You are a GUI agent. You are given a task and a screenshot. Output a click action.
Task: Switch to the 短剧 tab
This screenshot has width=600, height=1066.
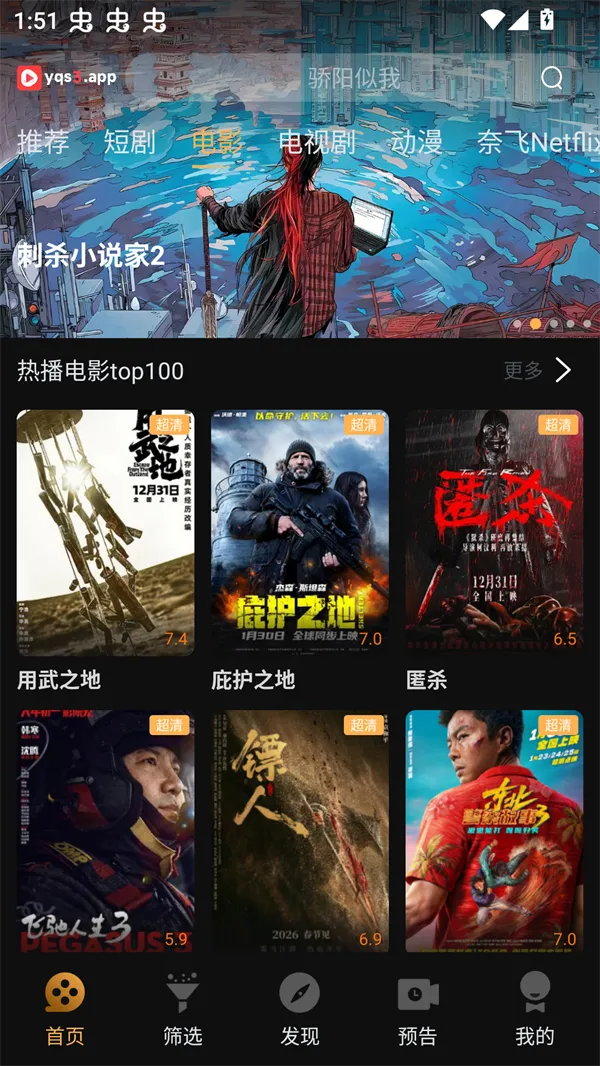pyautogui.click(x=130, y=141)
